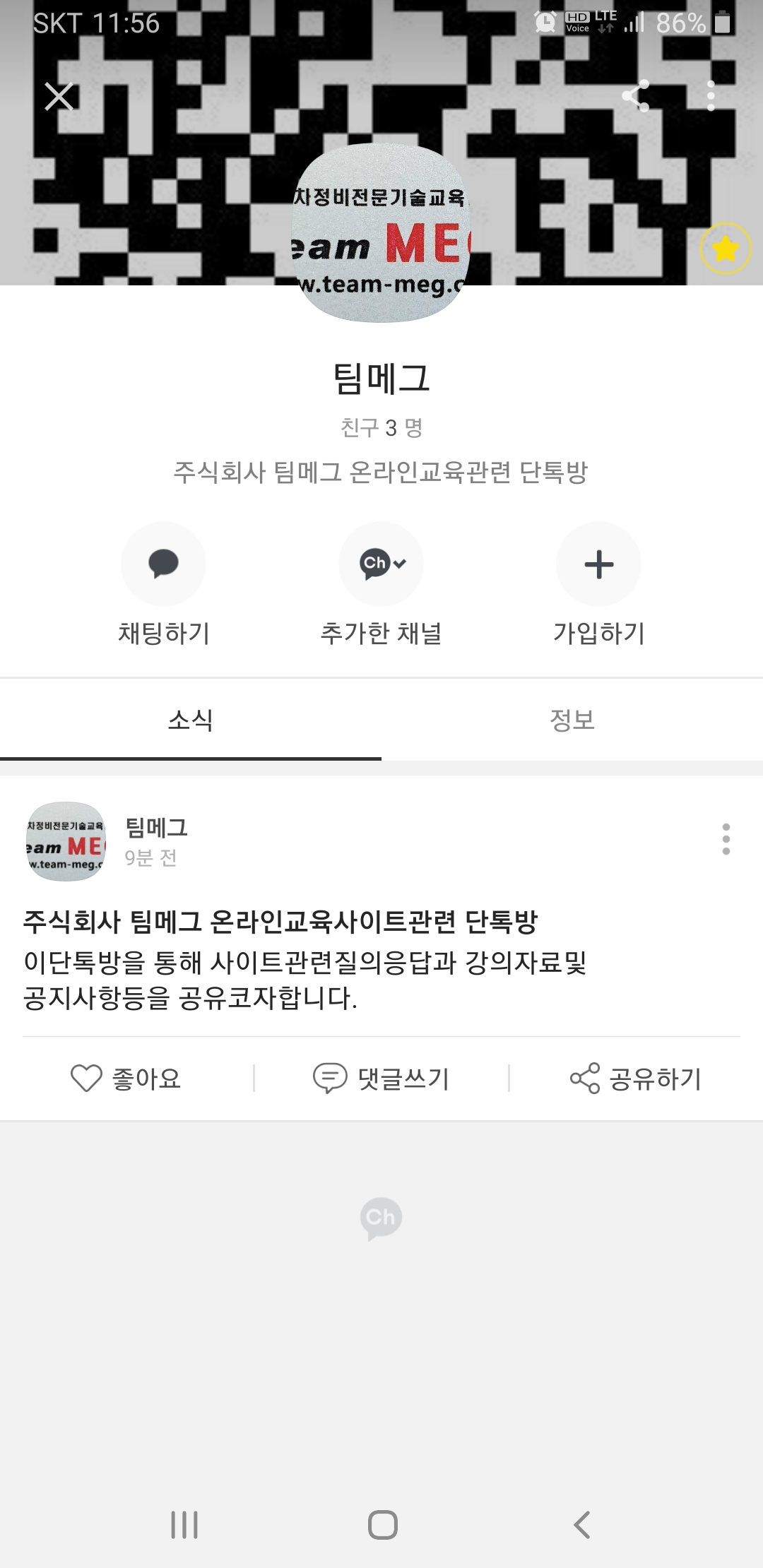Open the post's three-dot options menu
The height and width of the screenshot is (1568, 763).
click(726, 839)
